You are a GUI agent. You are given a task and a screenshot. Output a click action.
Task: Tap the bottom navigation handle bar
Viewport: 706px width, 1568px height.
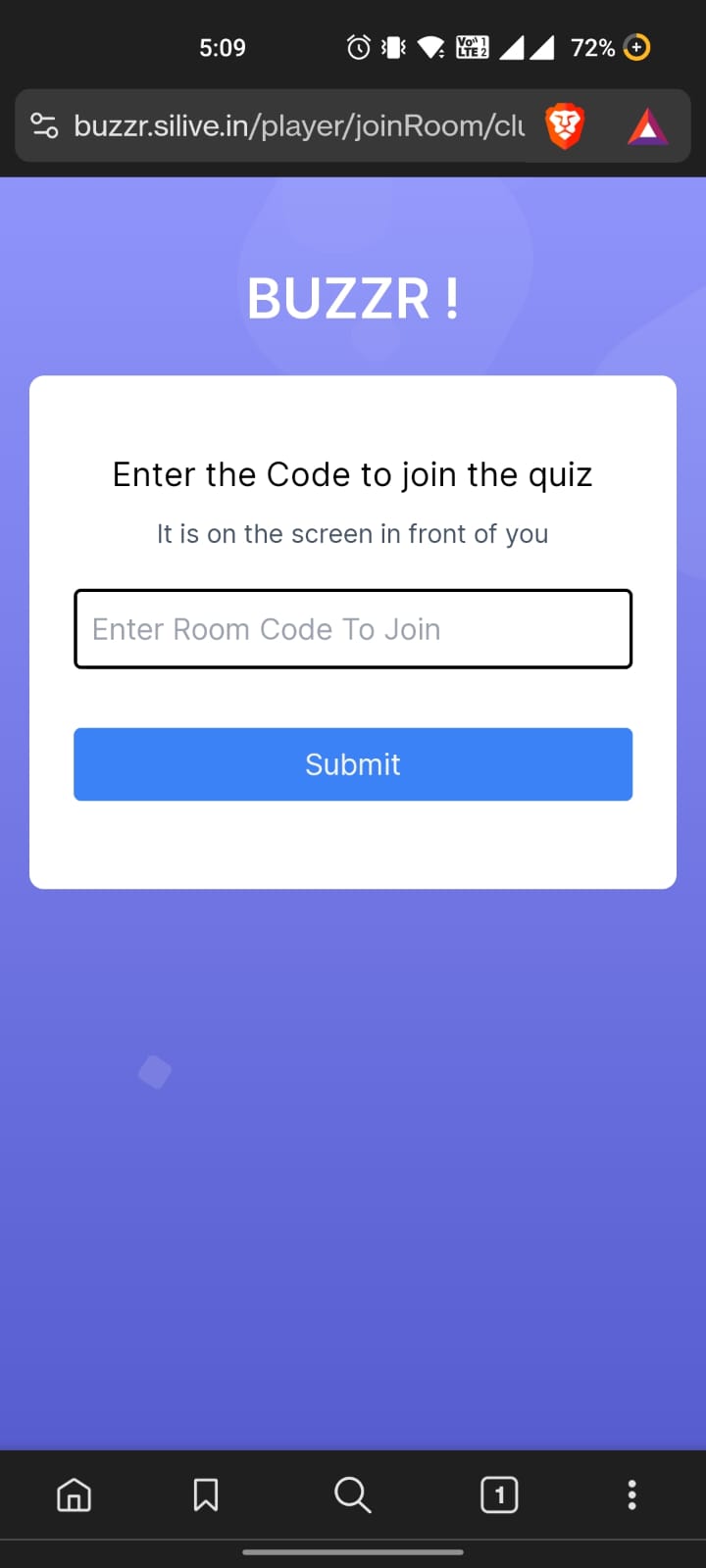[x=352, y=1552]
